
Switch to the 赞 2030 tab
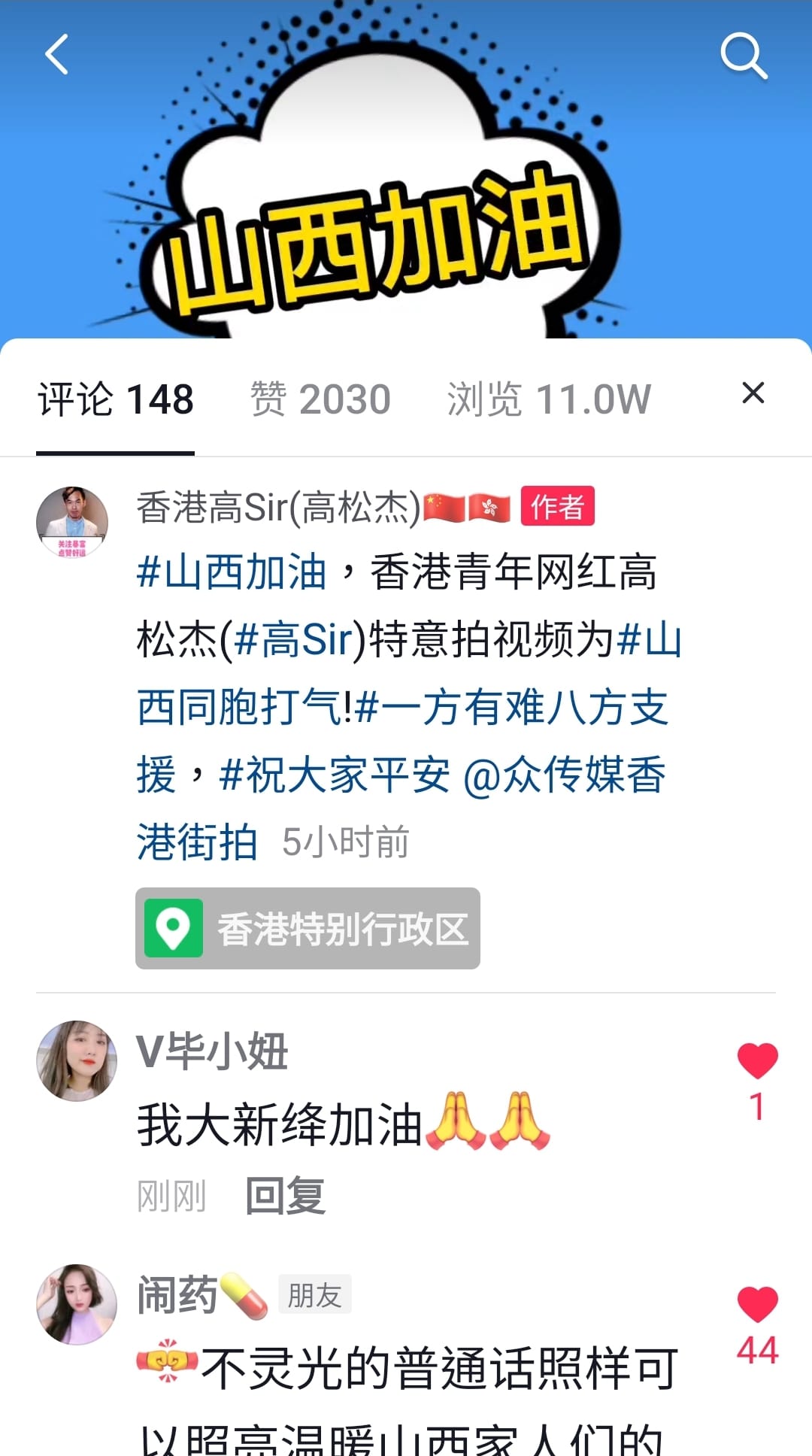pos(320,399)
